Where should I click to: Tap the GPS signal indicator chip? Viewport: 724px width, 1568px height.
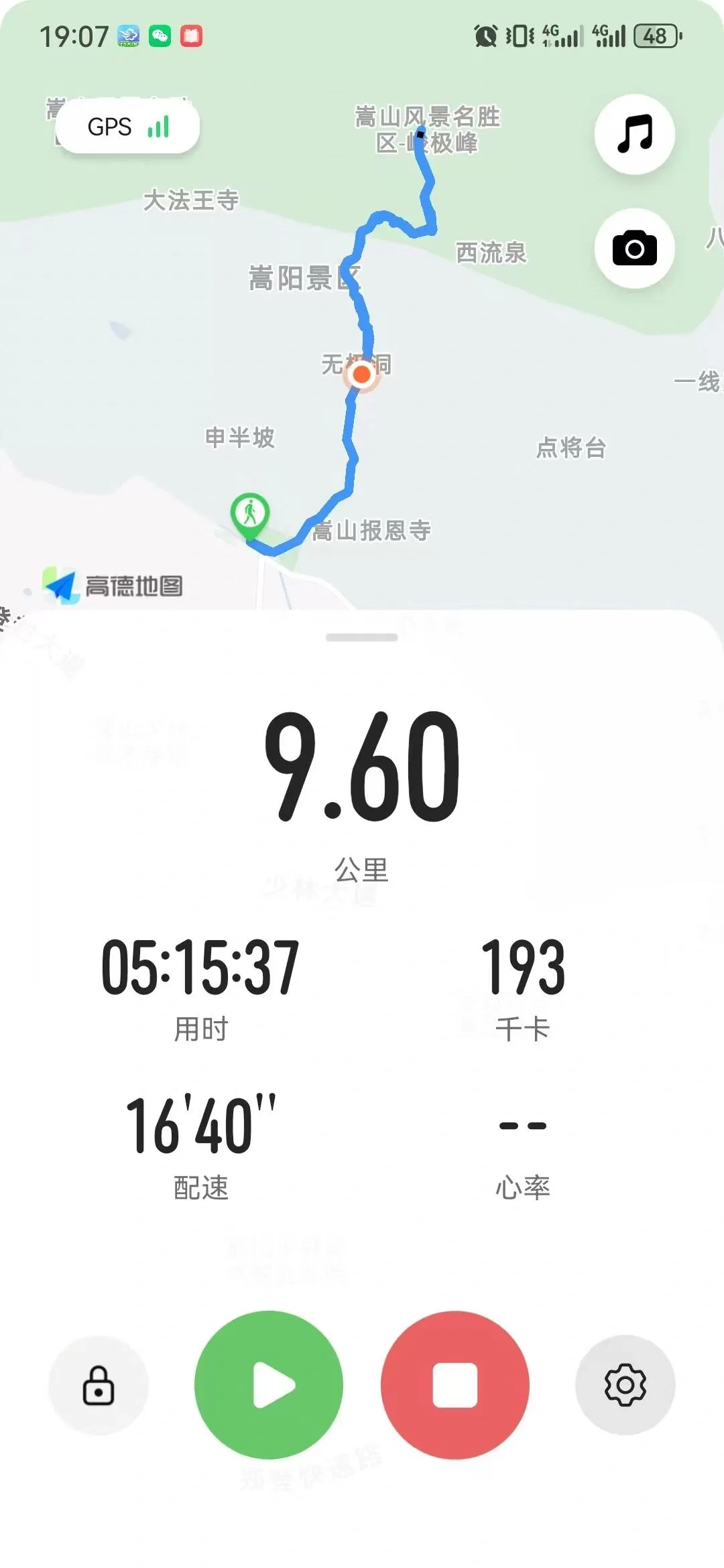[x=127, y=127]
